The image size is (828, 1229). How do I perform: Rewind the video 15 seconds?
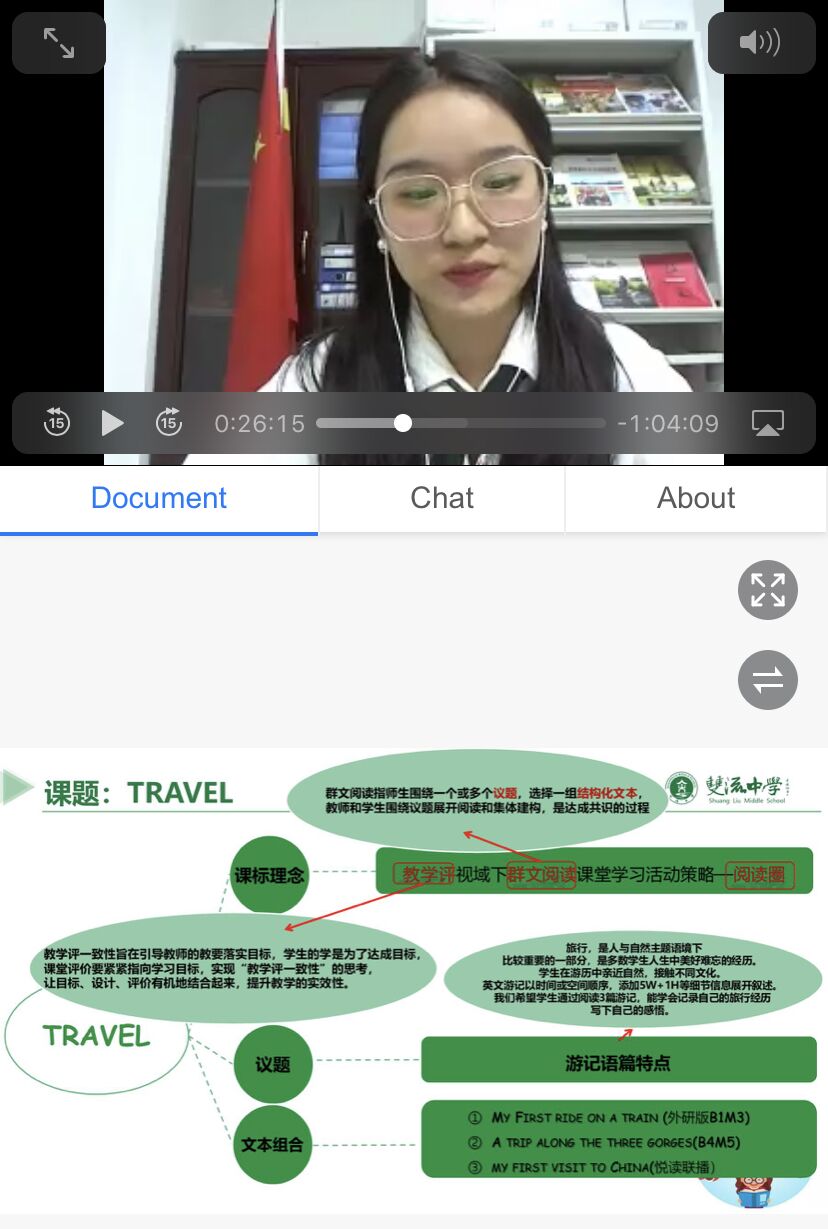(57, 423)
